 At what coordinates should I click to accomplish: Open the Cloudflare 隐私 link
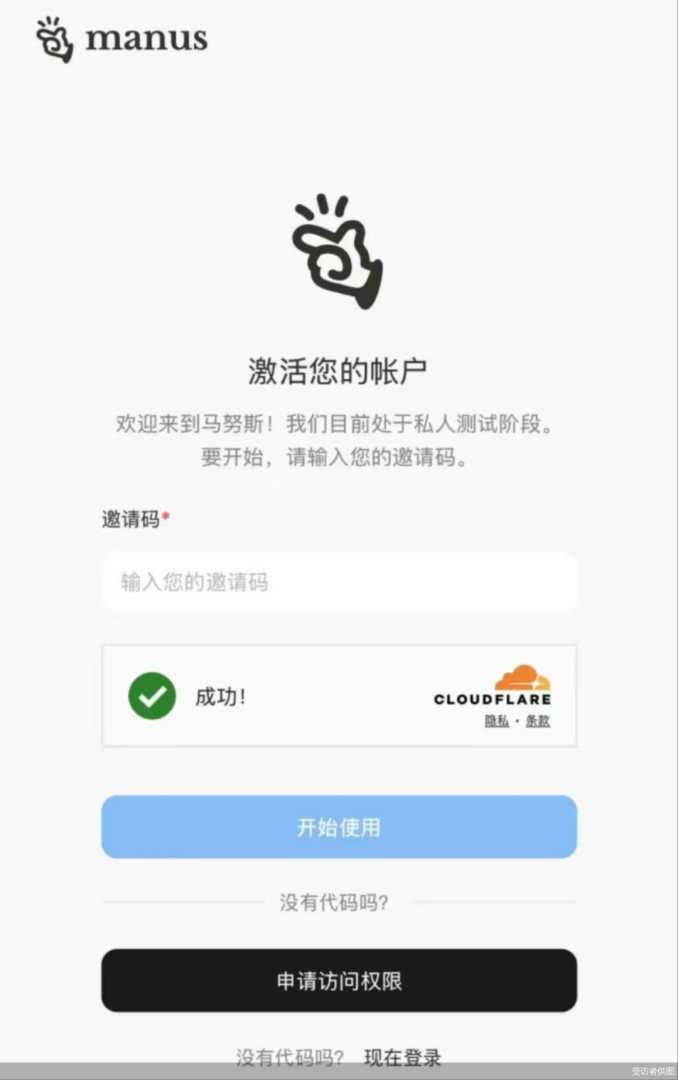click(x=497, y=720)
